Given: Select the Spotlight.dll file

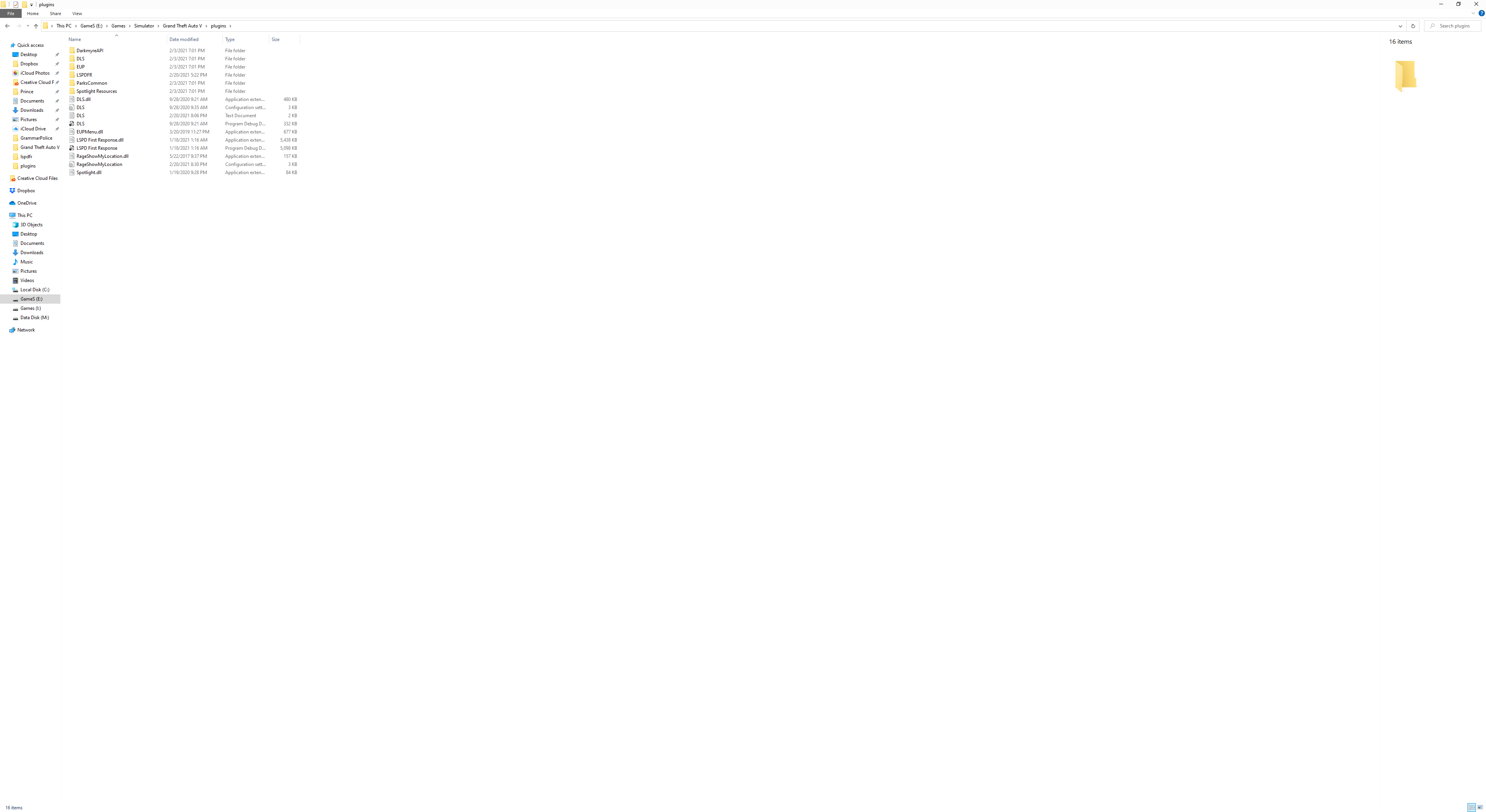Looking at the screenshot, I should click(89, 173).
